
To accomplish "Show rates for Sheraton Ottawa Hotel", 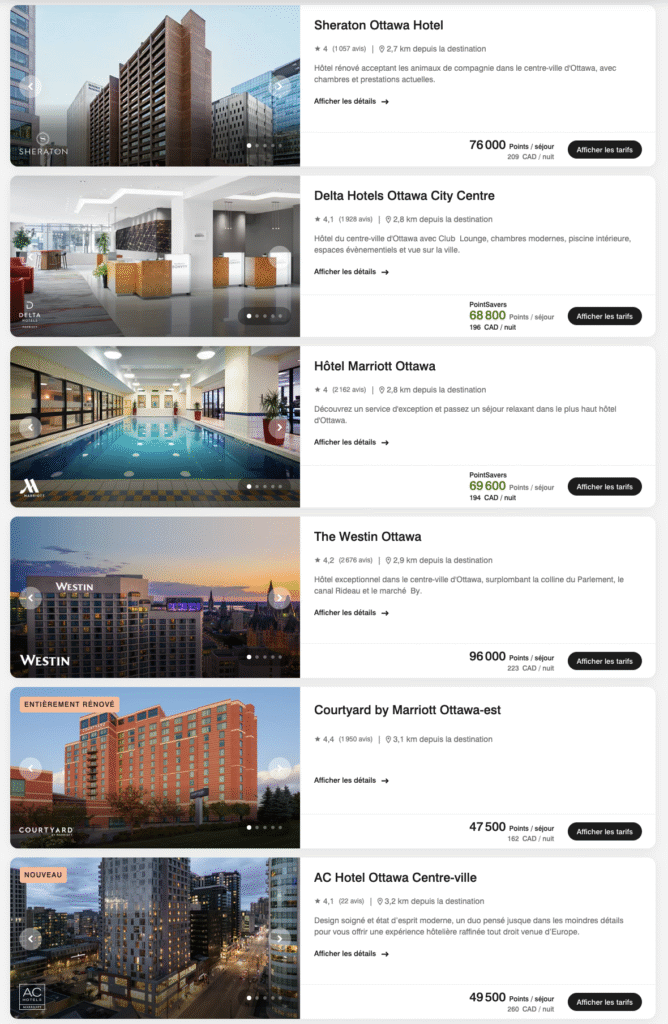I will tap(604, 150).
